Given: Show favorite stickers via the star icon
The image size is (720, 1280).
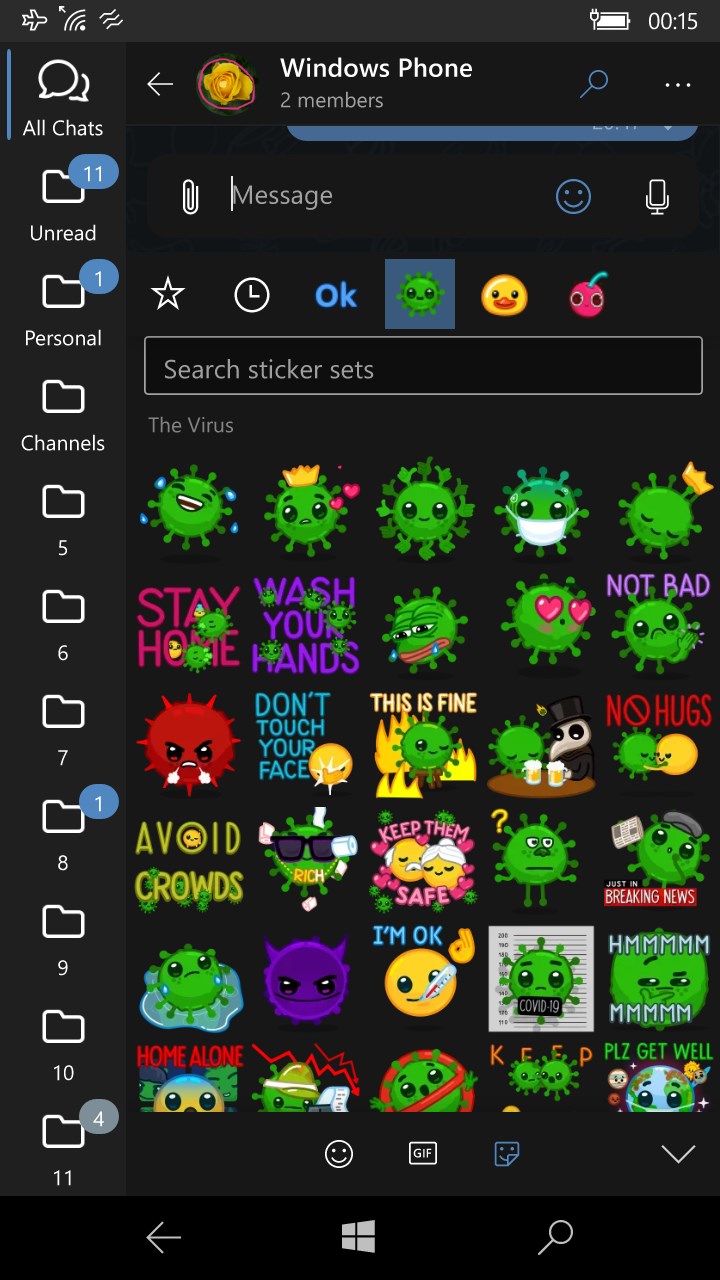Looking at the screenshot, I should pos(167,294).
